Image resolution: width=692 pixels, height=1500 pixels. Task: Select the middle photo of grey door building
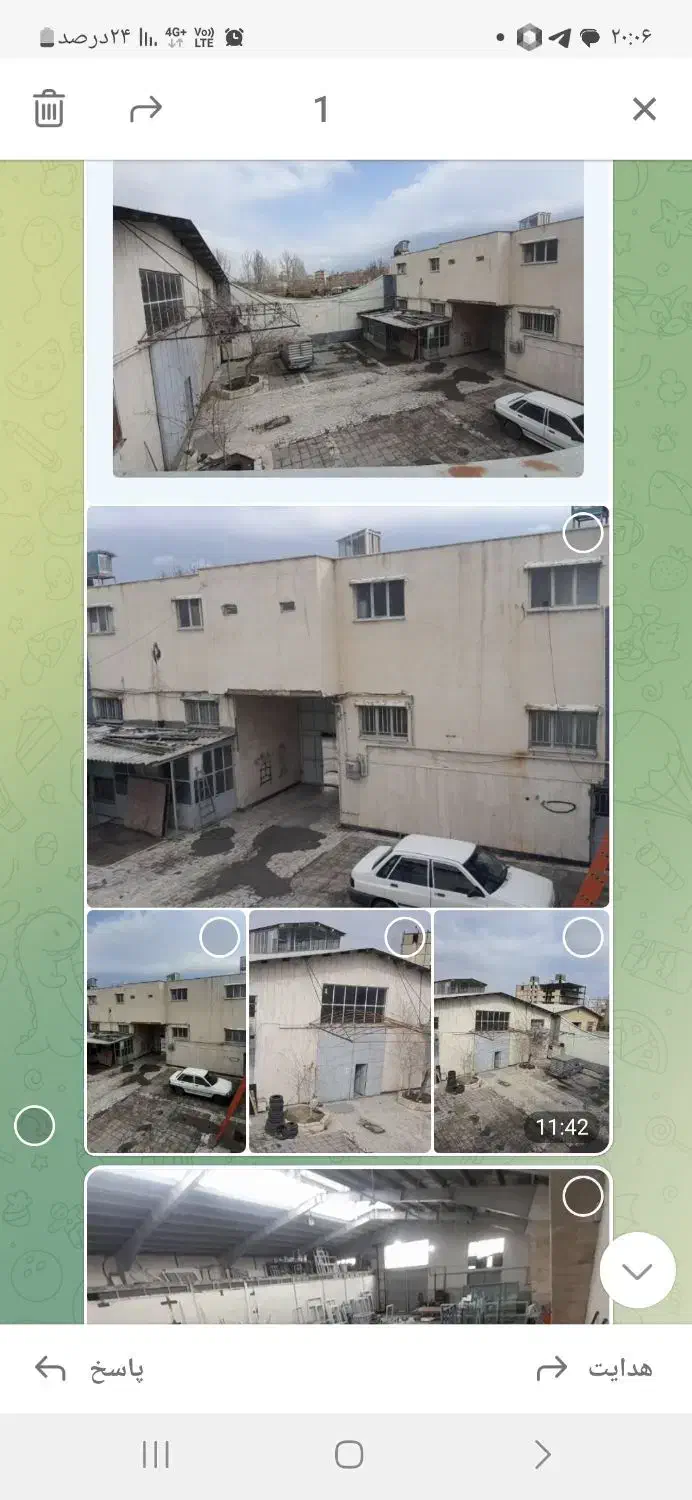405,938
